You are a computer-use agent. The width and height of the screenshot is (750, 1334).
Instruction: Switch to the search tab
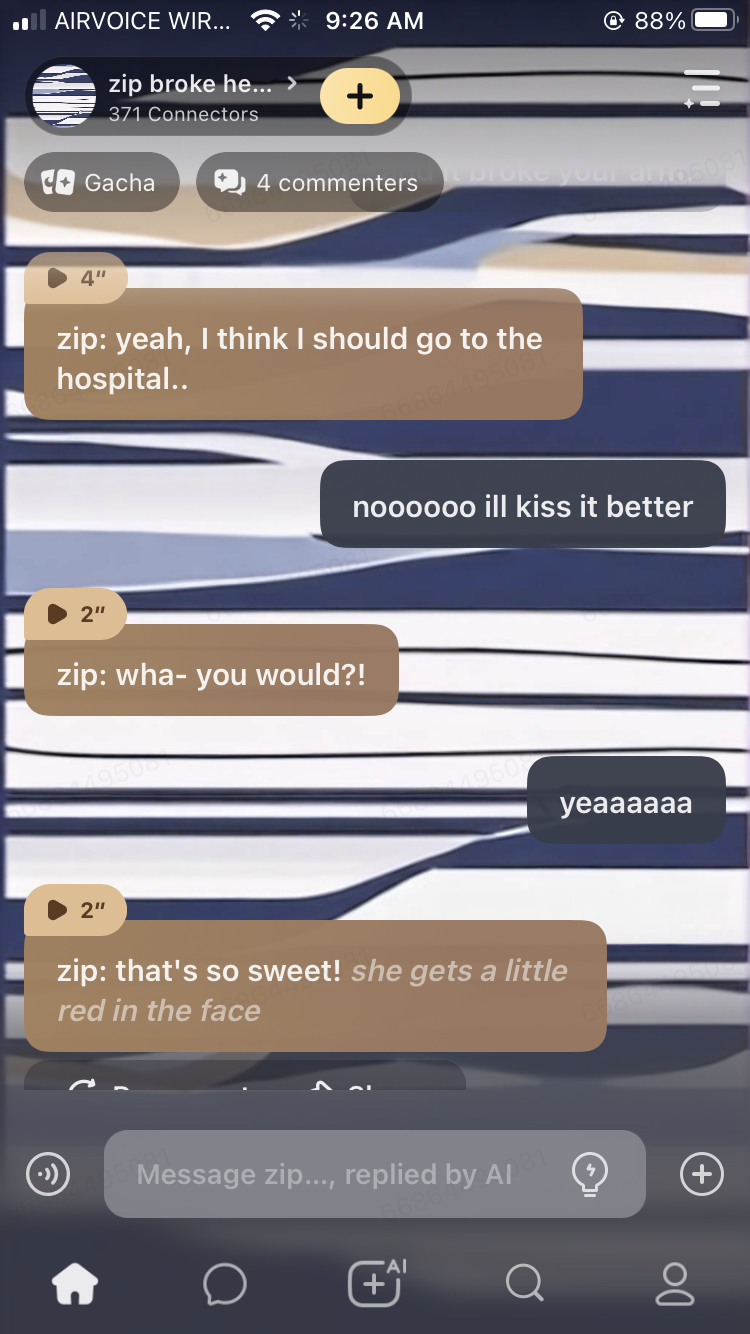pos(524,1283)
